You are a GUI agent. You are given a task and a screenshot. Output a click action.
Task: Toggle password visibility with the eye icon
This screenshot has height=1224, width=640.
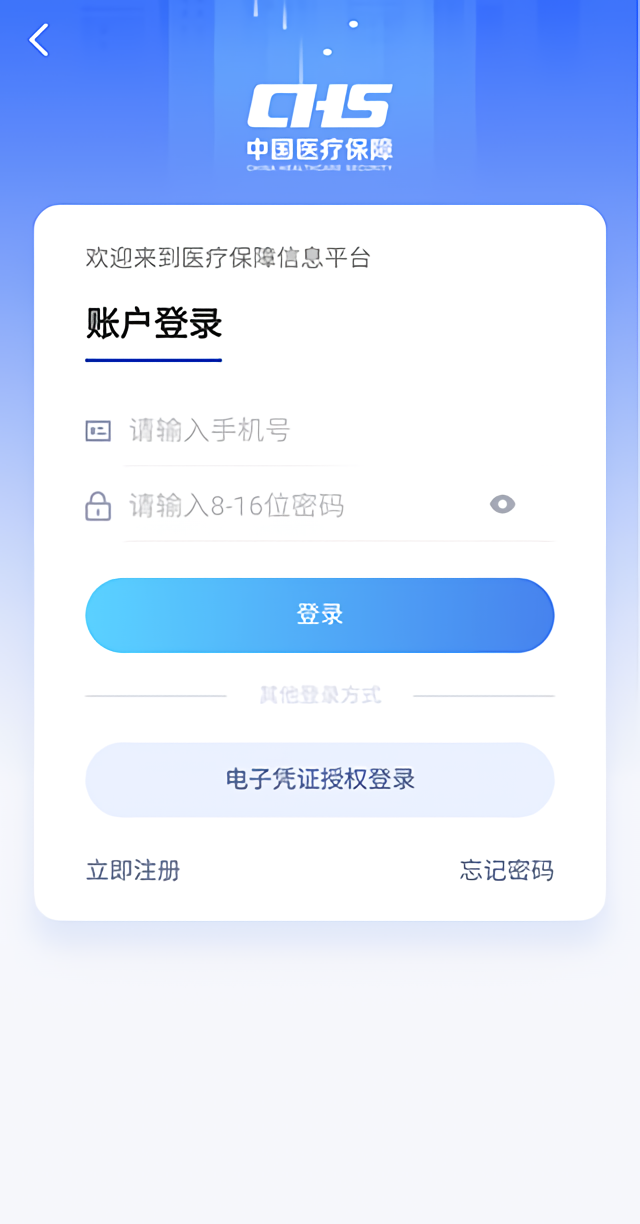coord(502,505)
